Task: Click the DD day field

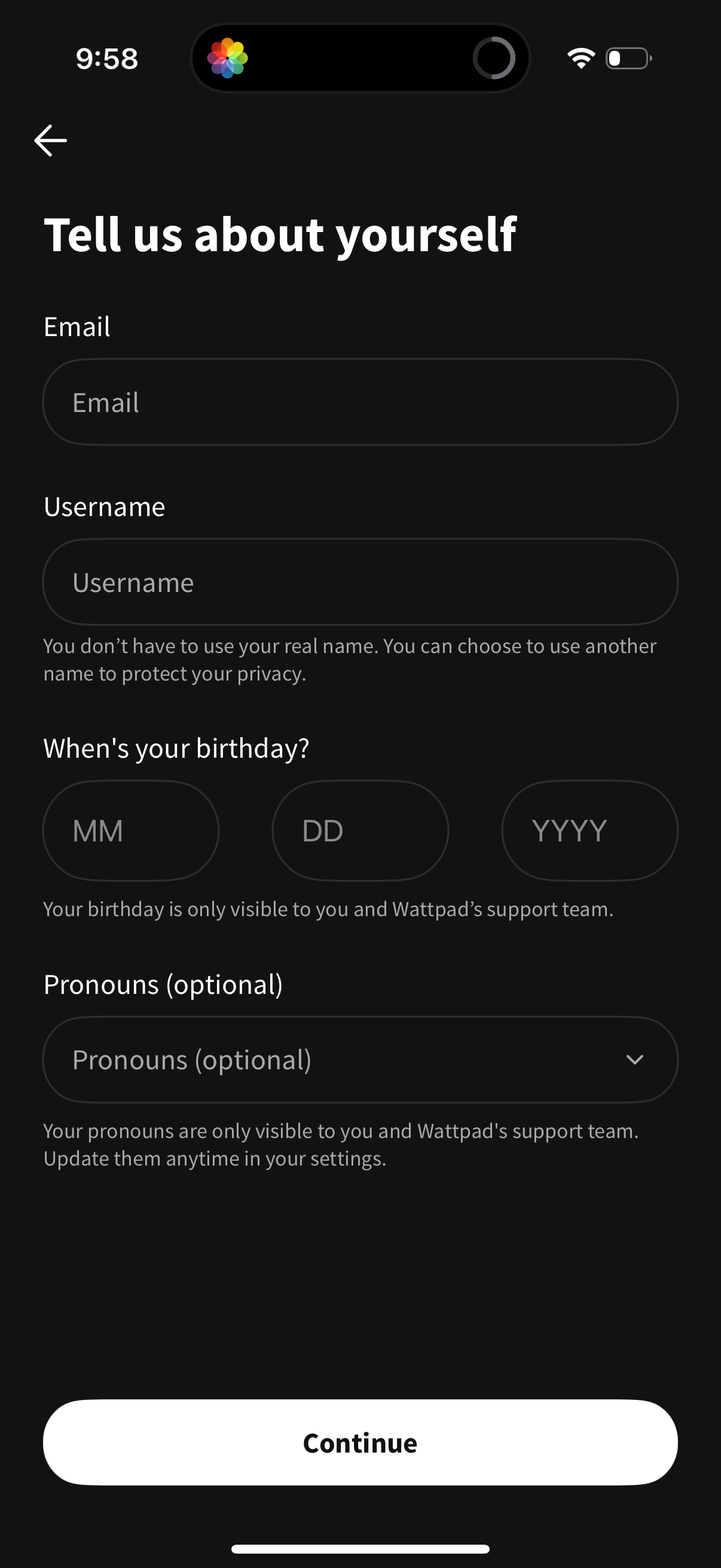Action: click(359, 830)
